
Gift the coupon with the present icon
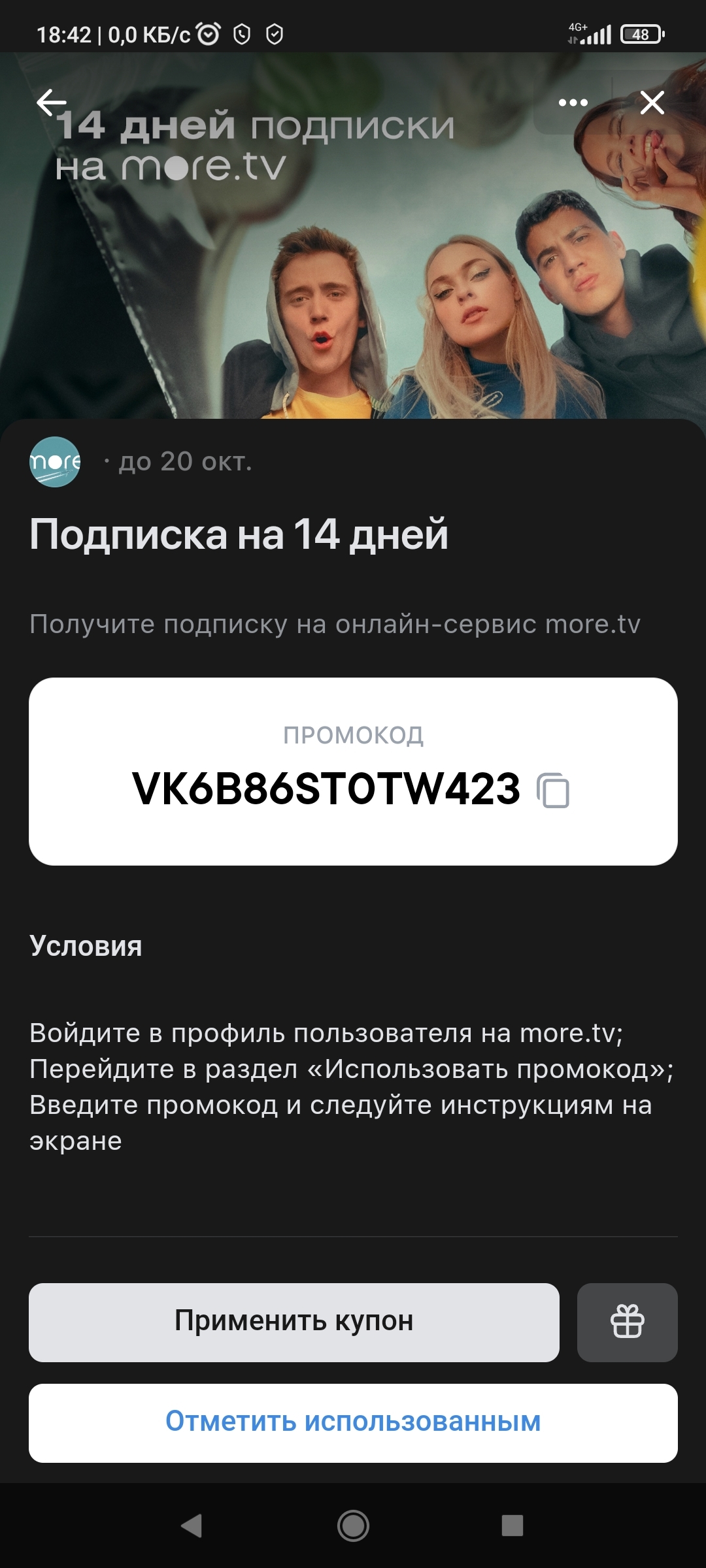[x=627, y=1322]
